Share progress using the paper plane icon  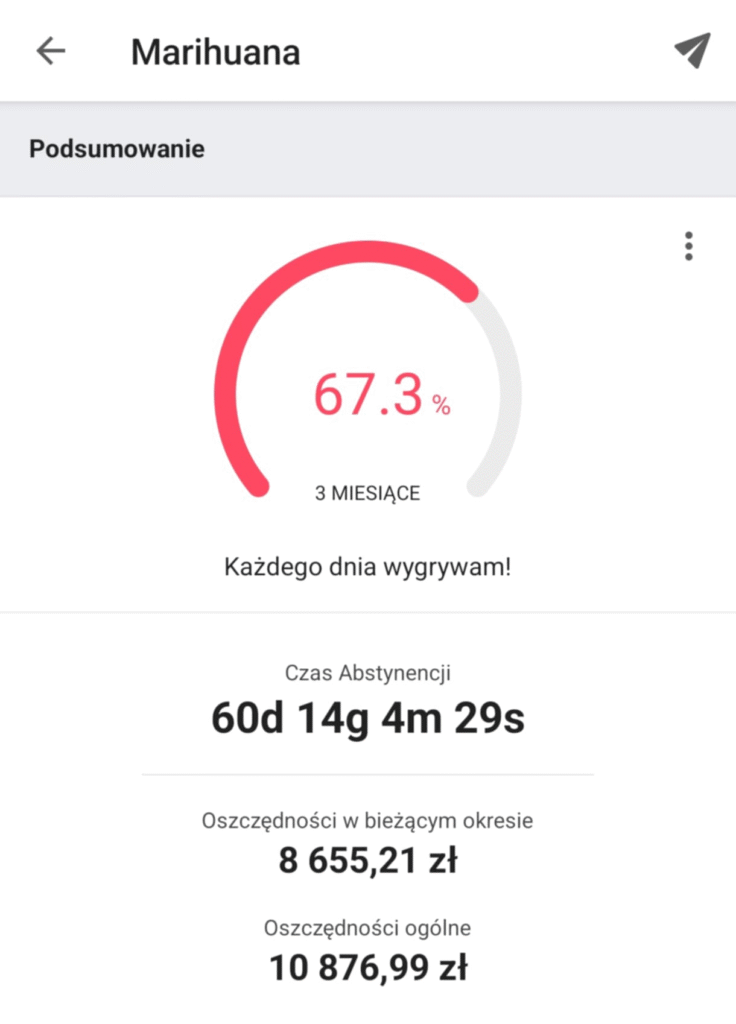coord(692,50)
